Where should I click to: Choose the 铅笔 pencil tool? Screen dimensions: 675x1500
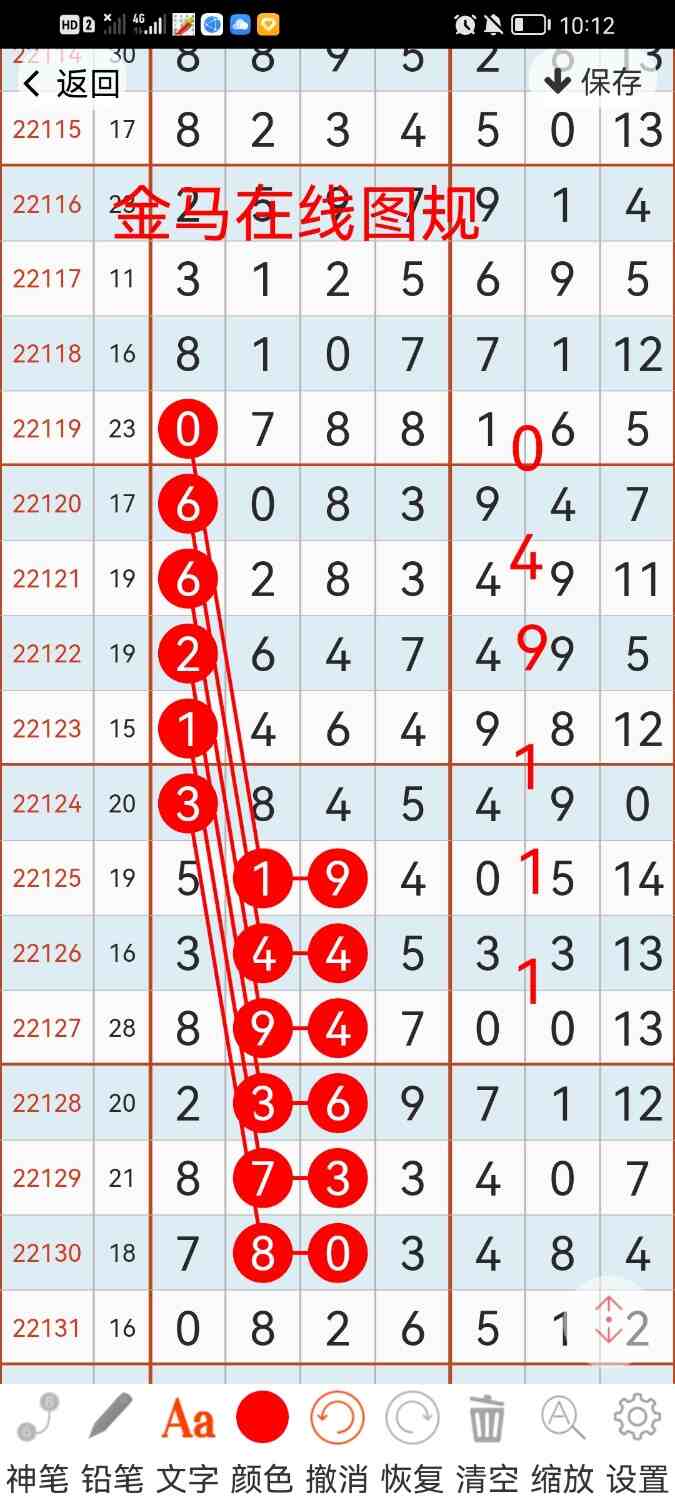click(x=112, y=1438)
